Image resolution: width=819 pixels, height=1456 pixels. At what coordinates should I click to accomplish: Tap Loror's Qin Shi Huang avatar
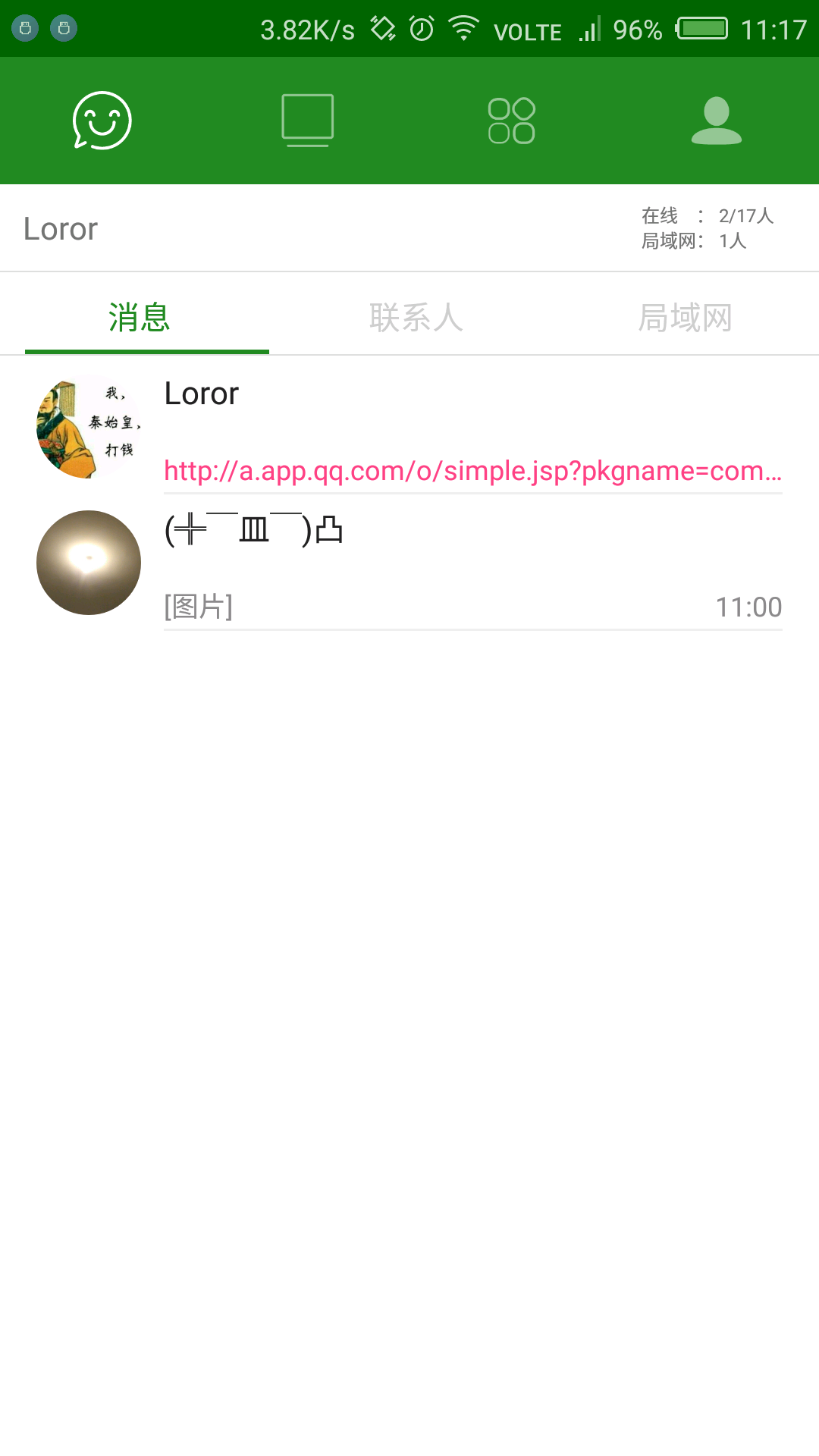pyautogui.click(x=89, y=426)
